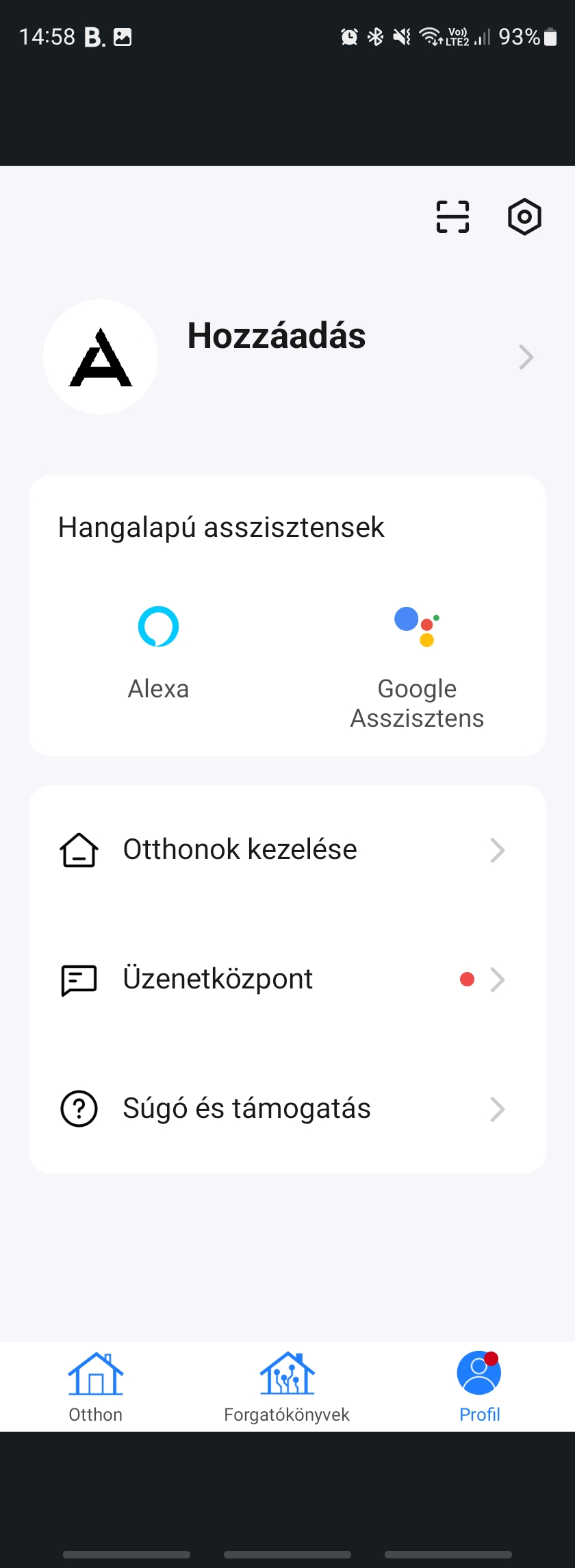Select Google Asszisztens voice assistant
The width and height of the screenshot is (575, 1568).
(417, 664)
